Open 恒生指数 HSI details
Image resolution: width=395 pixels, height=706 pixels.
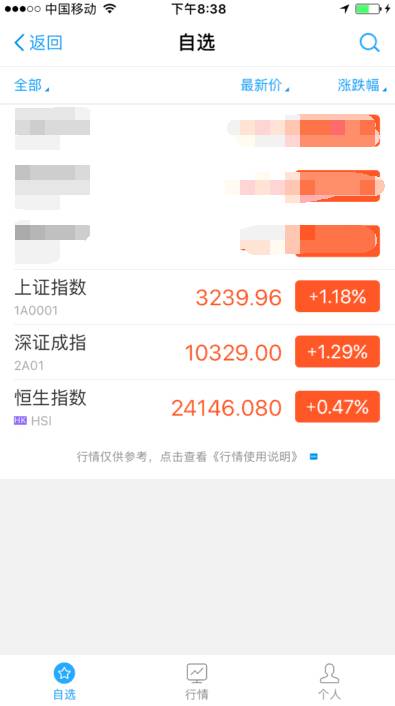pyautogui.click(x=197, y=407)
